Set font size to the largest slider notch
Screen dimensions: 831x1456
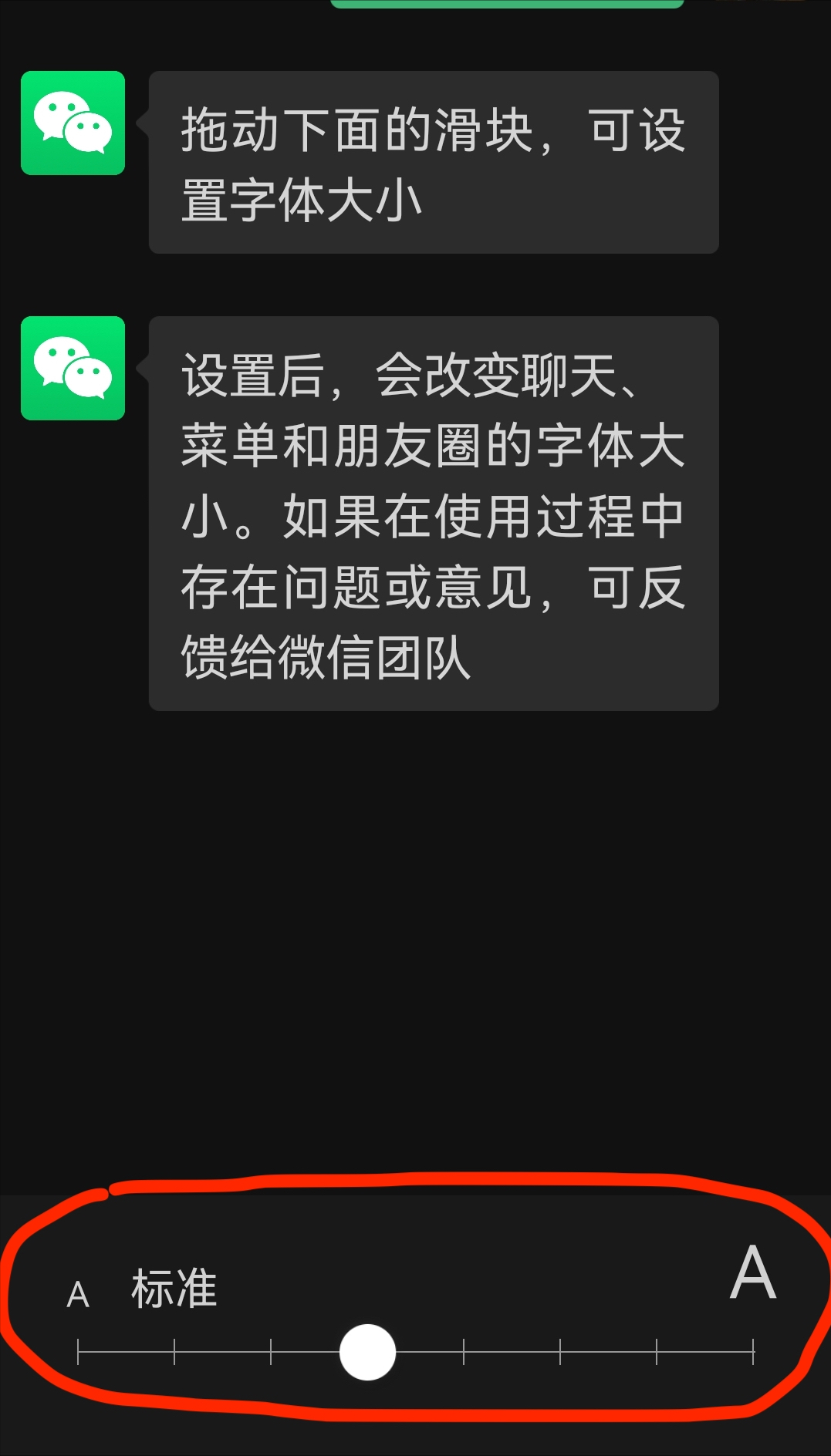click(752, 1352)
